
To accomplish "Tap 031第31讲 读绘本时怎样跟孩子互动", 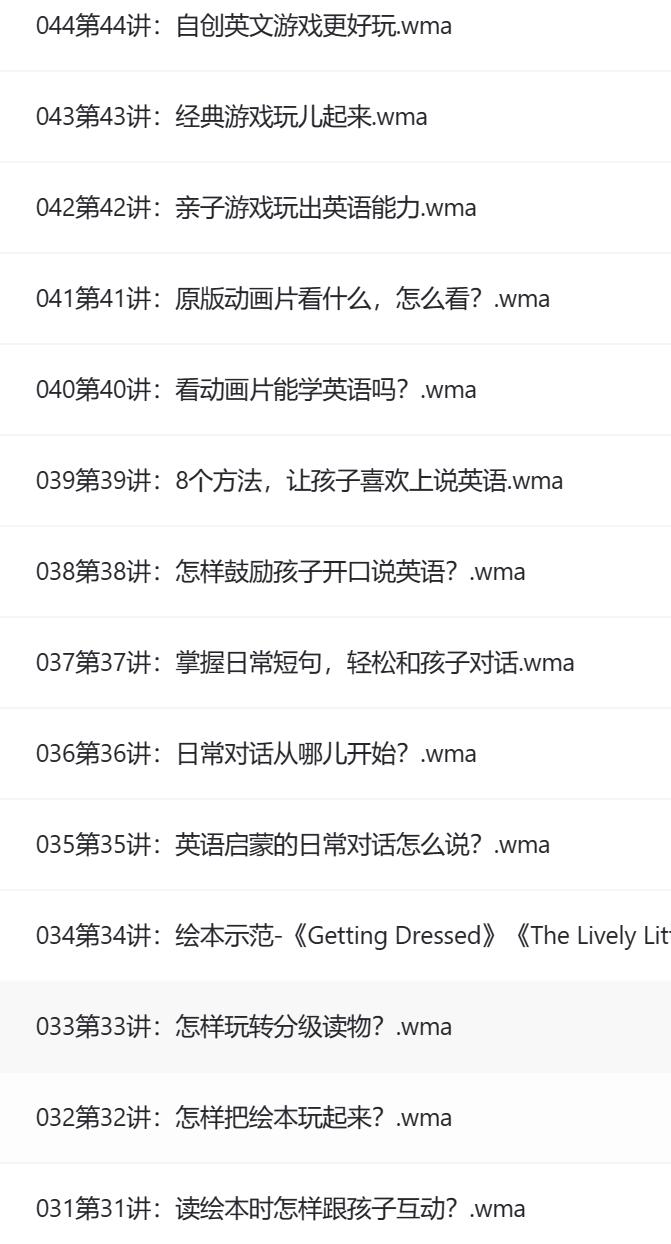I will [x=281, y=1209].
